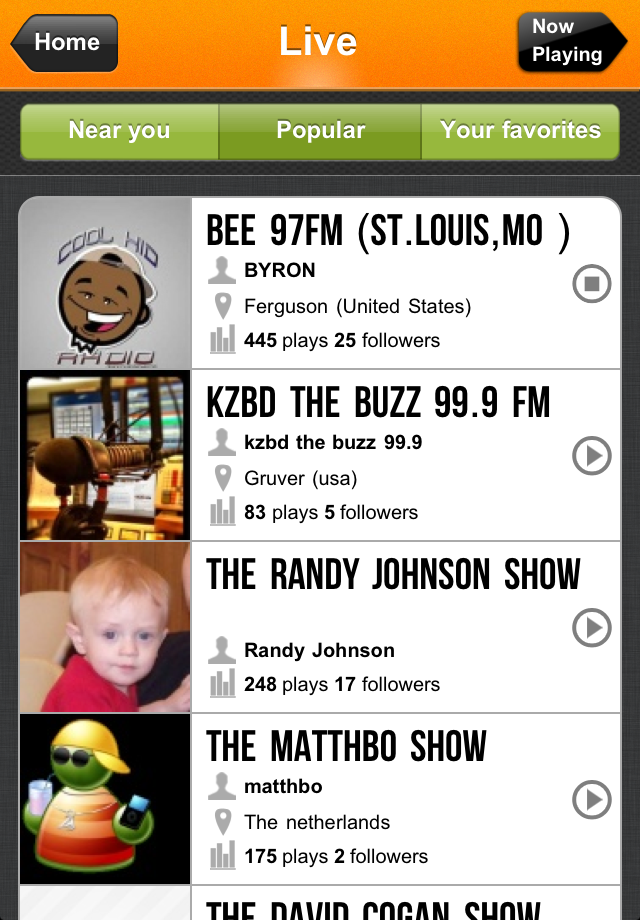Play The Randy Johnson Show
This screenshot has width=640, height=920.
pos(591,628)
